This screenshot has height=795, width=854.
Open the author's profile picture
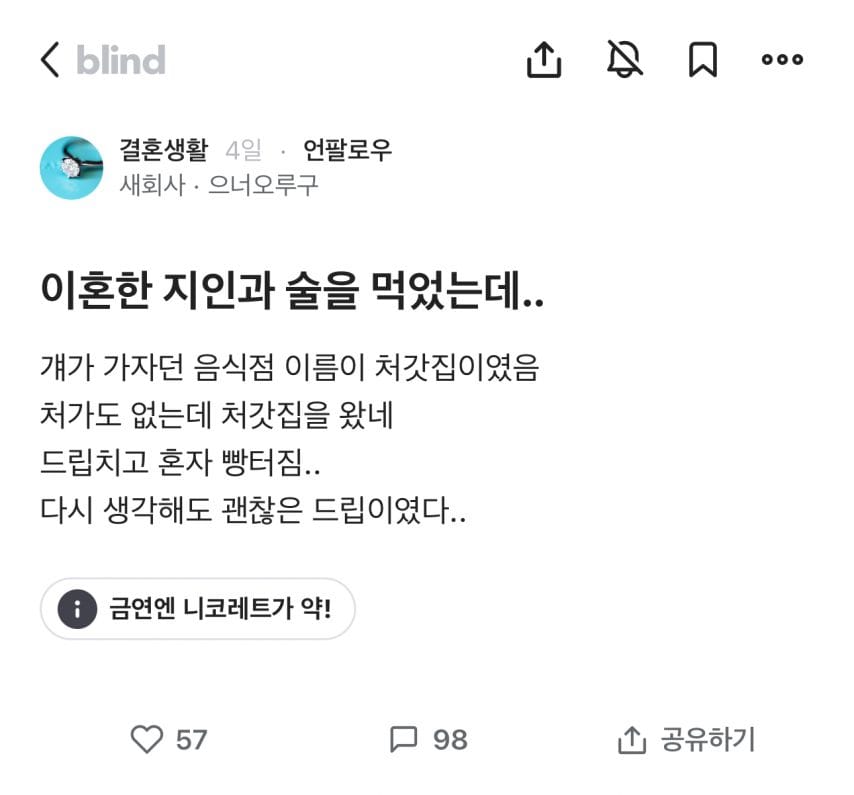click(x=71, y=168)
